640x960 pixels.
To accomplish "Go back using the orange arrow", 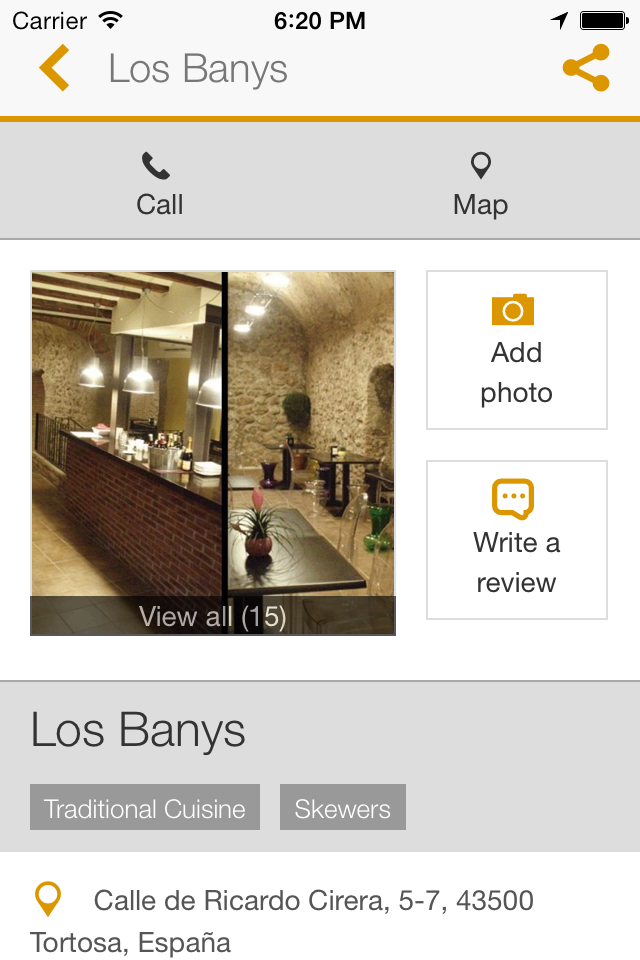I will pyautogui.click(x=54, y=69).
